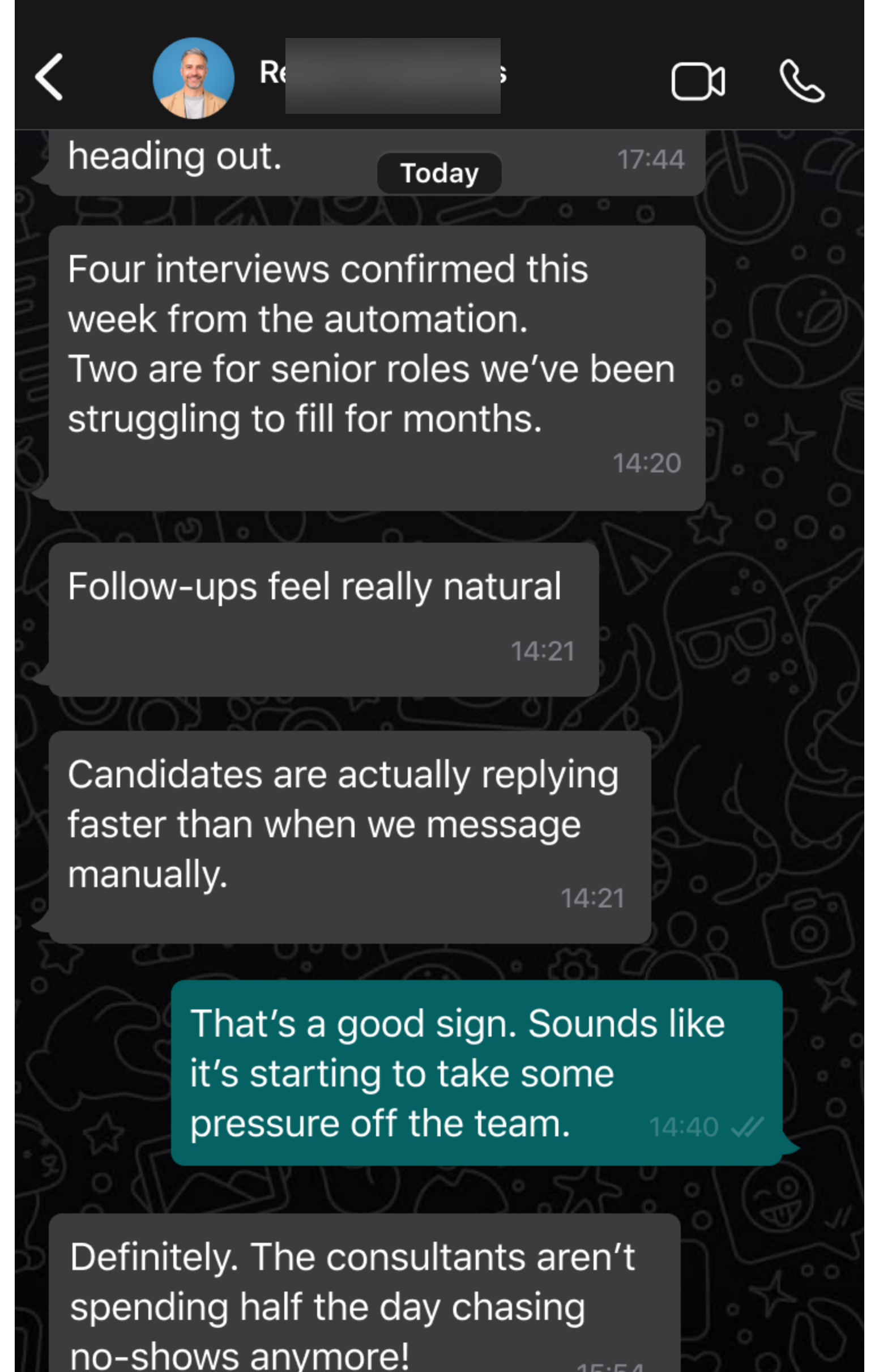Start a voice call with this contact
The width and height of the screenshot is (879, 1372).
tap(801, 82)
